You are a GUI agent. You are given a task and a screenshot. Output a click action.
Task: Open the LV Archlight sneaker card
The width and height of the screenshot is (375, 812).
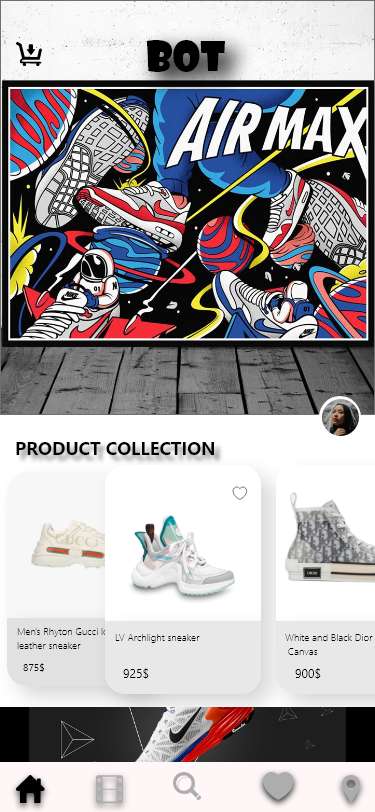183,579
